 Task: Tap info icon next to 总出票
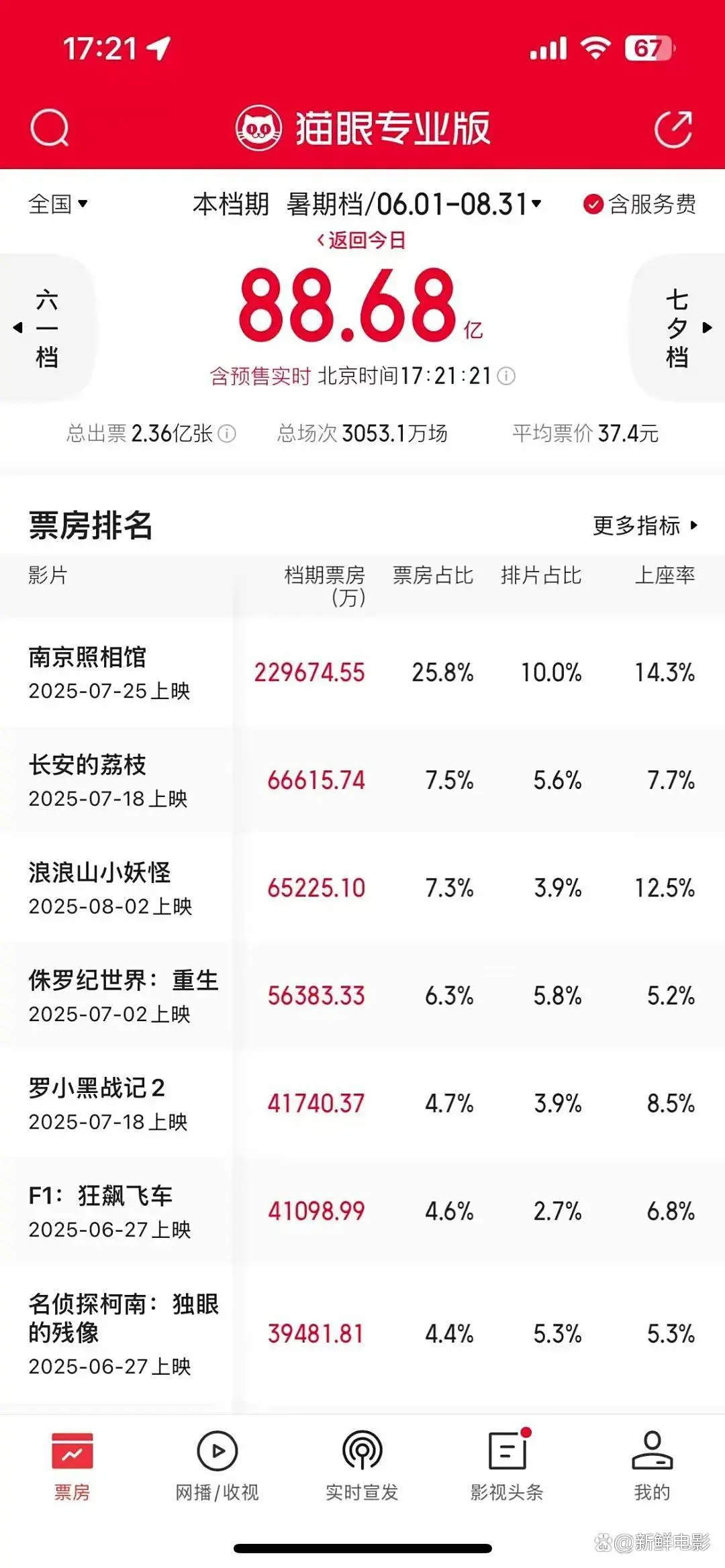228,434
